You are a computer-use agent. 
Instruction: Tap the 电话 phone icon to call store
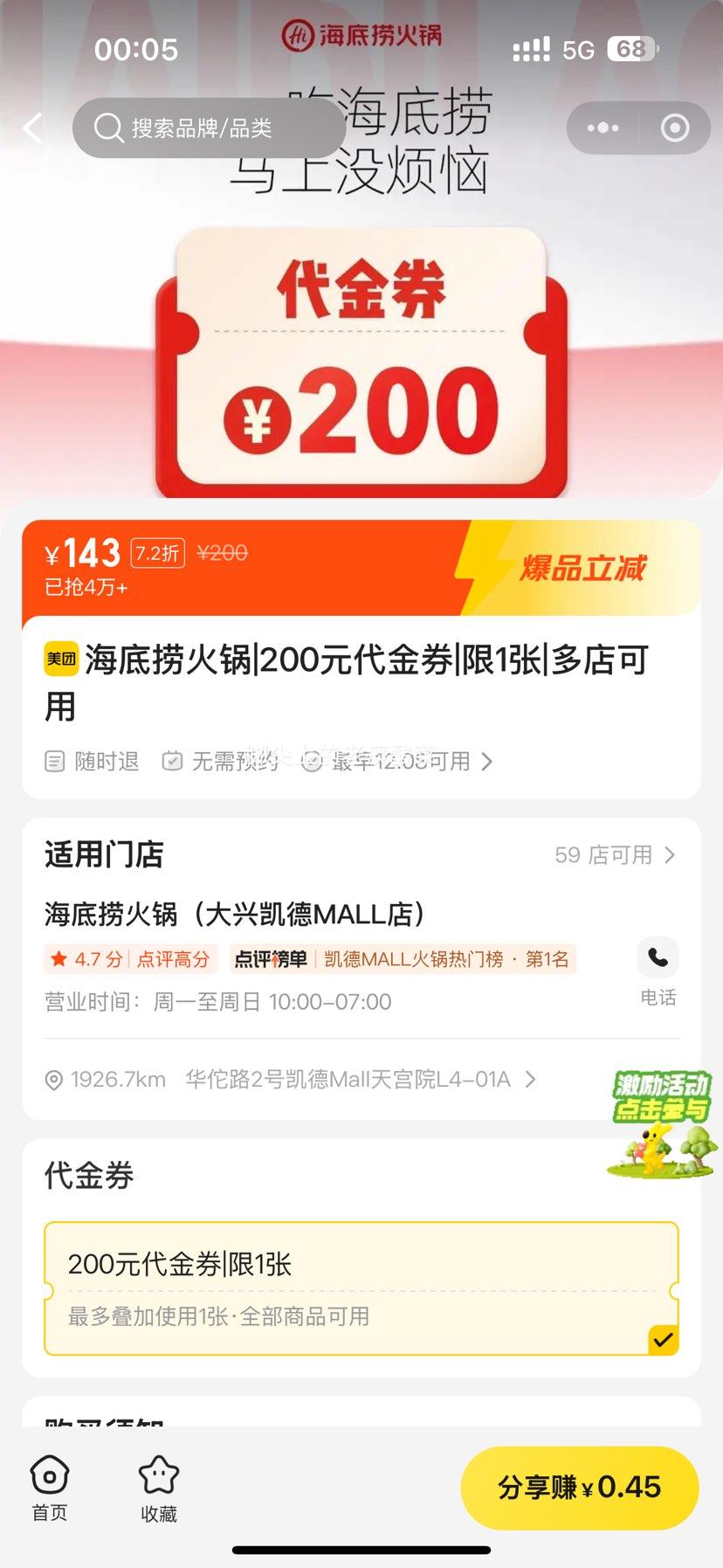point(658,958)
